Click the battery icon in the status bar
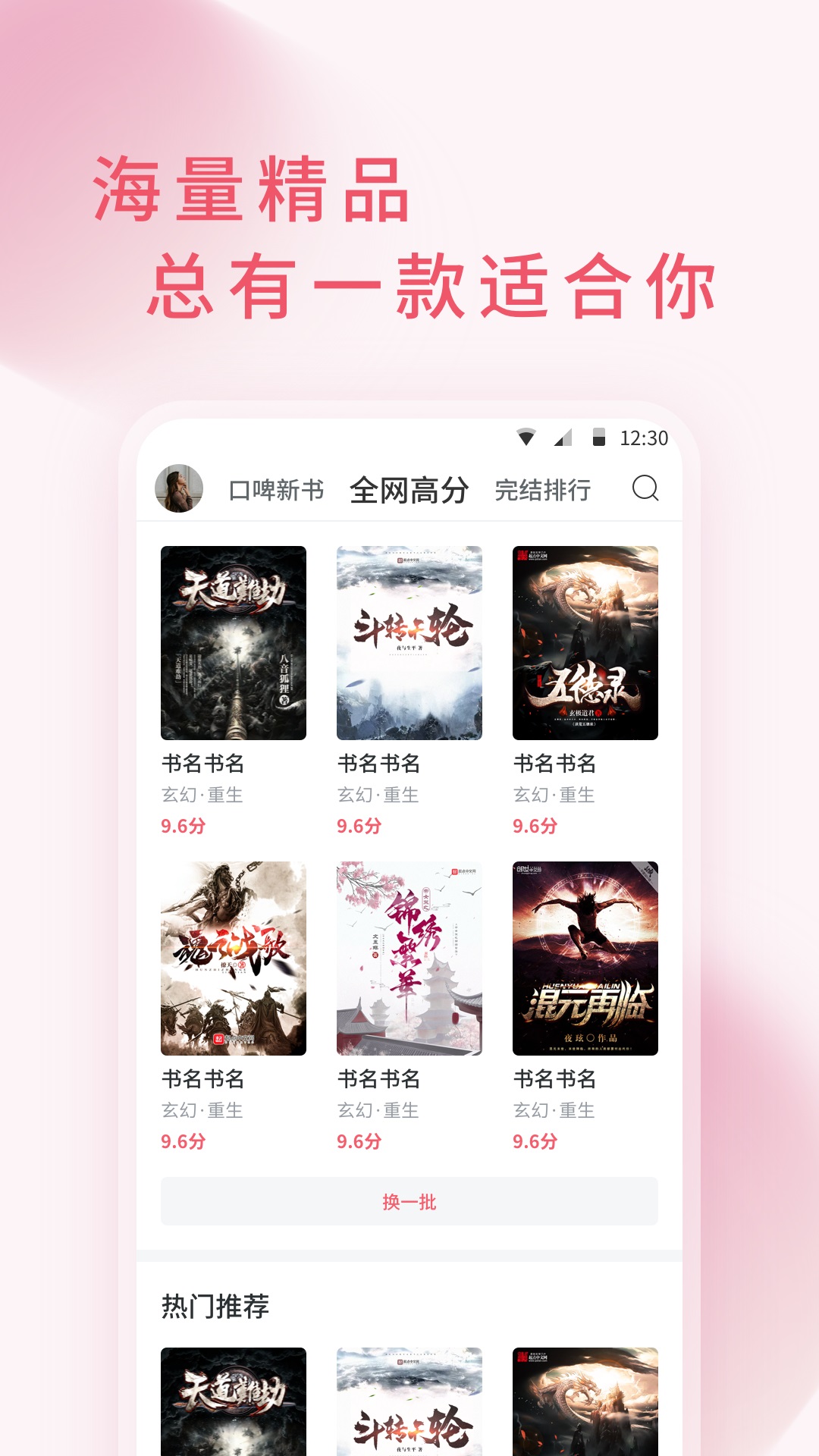 (x=599, y=435)
